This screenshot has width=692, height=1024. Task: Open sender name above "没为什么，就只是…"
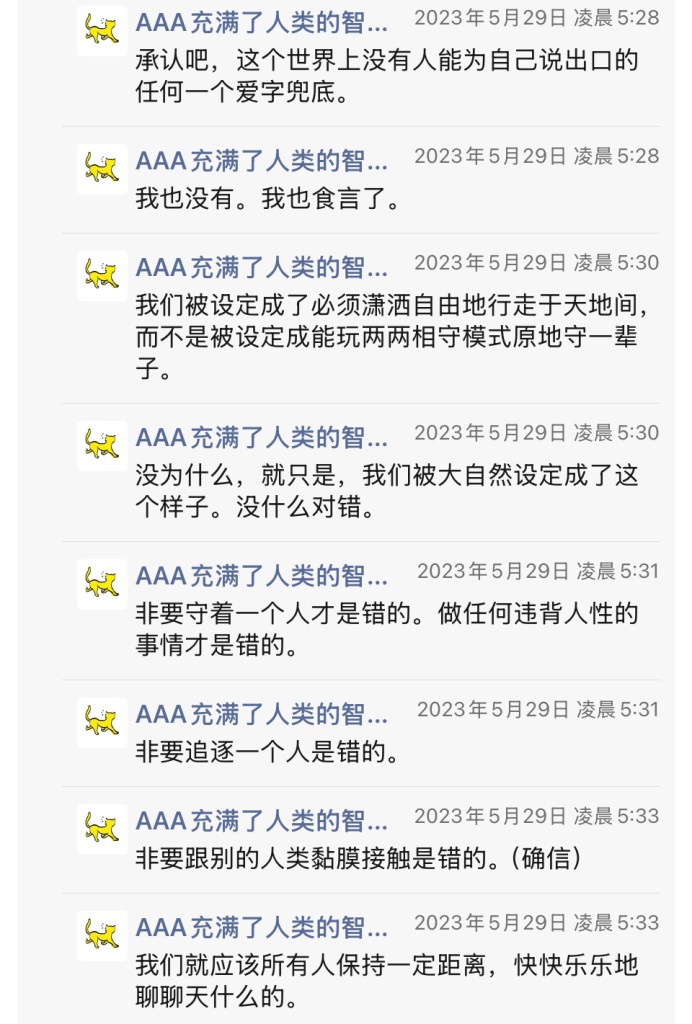(x=262, y=437)
